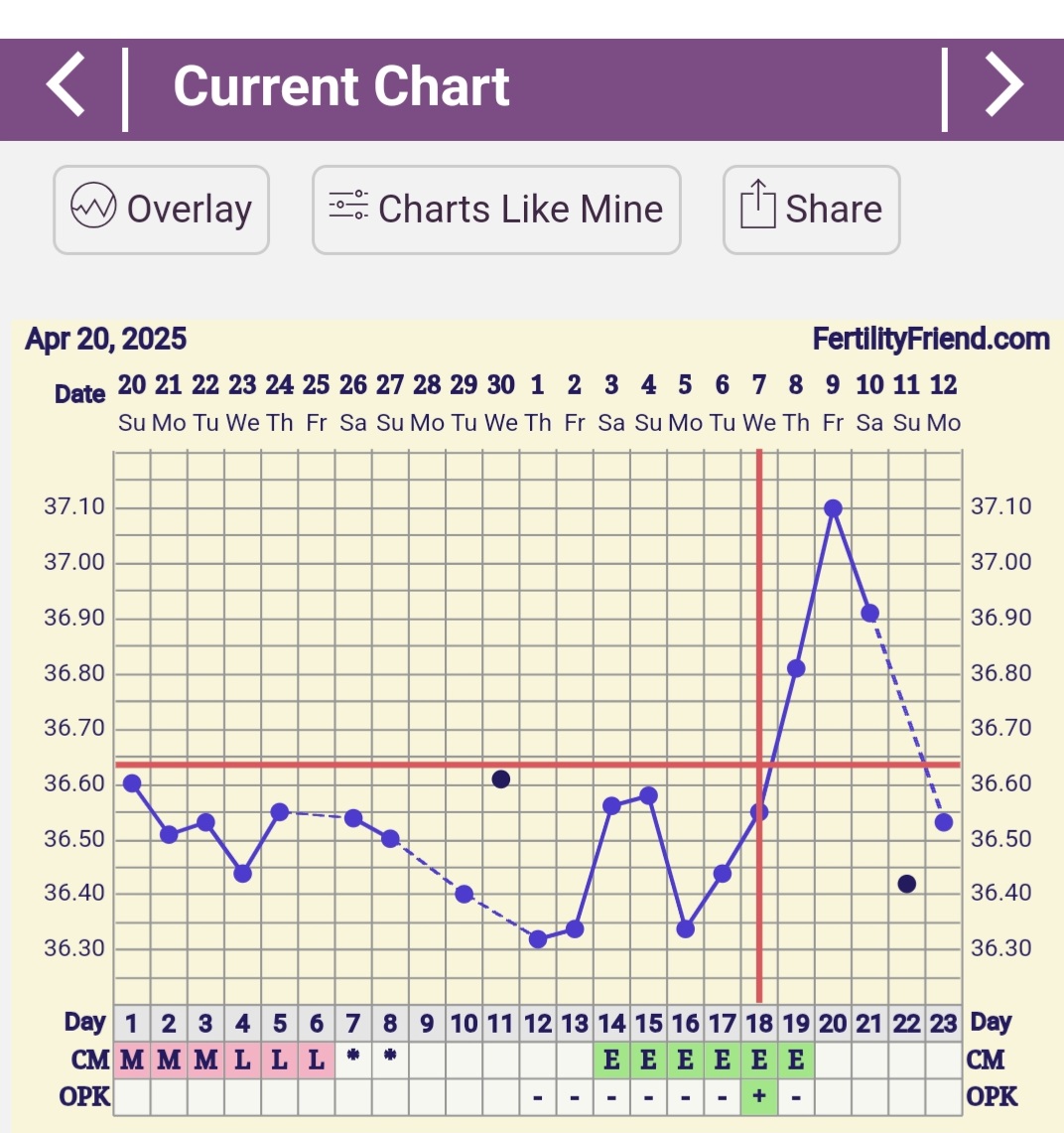Open Charts Like Mine
The image size is (1064, 1133).
point(496,210)
